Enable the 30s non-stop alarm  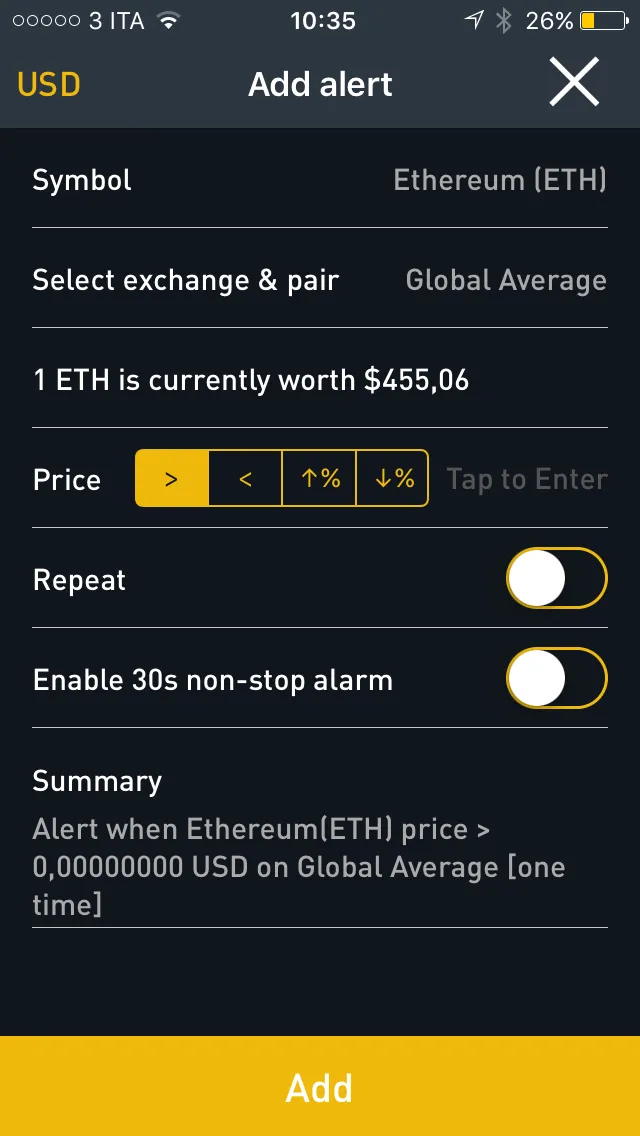point(557,678)
